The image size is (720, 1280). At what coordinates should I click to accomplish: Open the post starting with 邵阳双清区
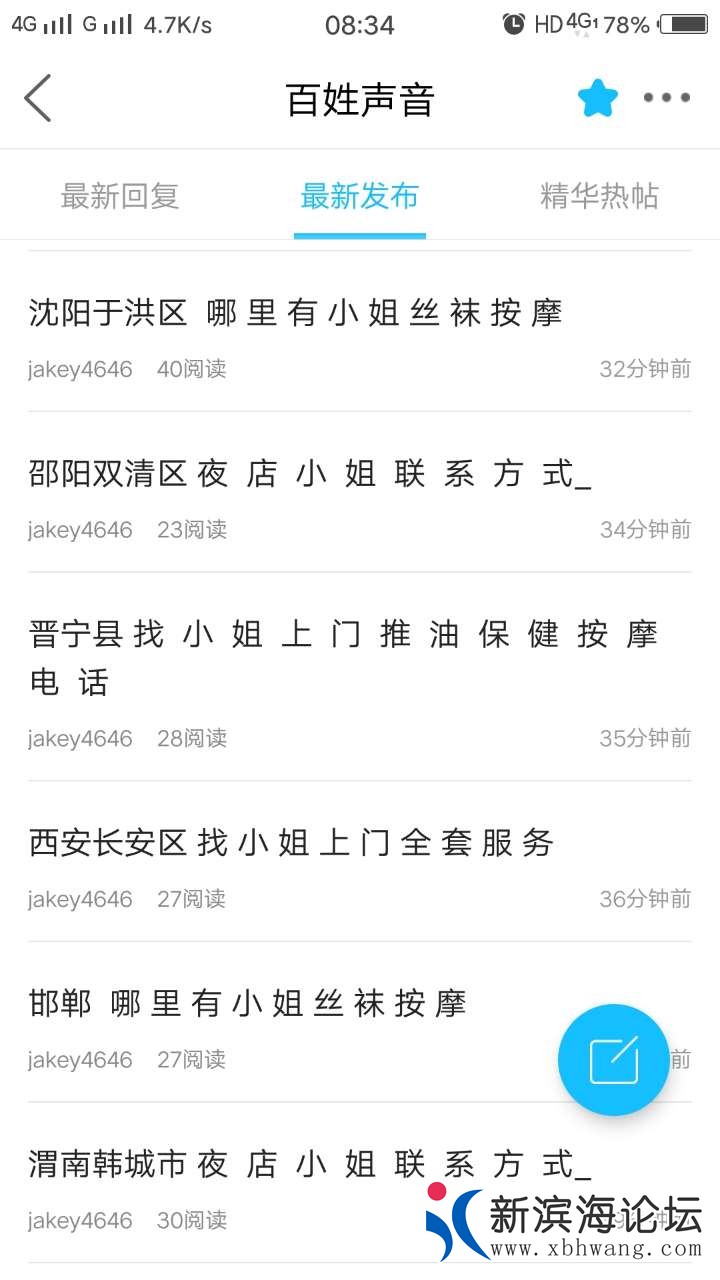pos(310,473)
